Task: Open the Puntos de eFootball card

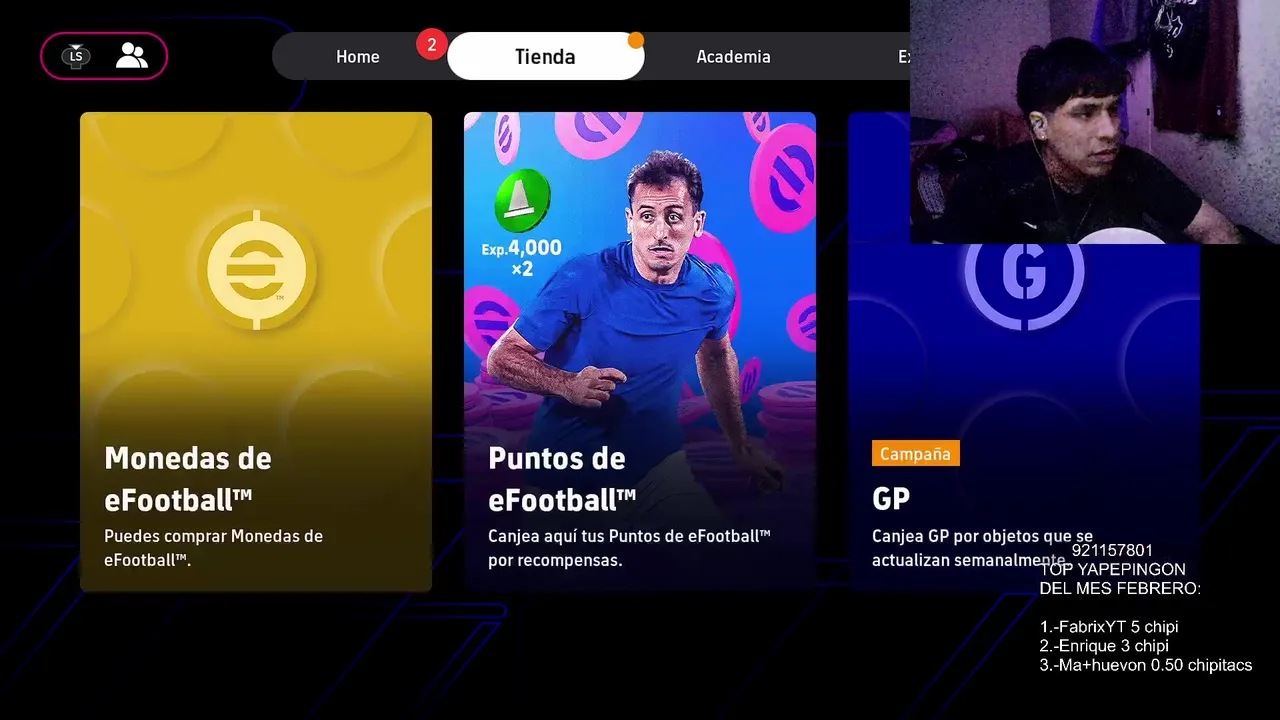Action: [640, 351]
